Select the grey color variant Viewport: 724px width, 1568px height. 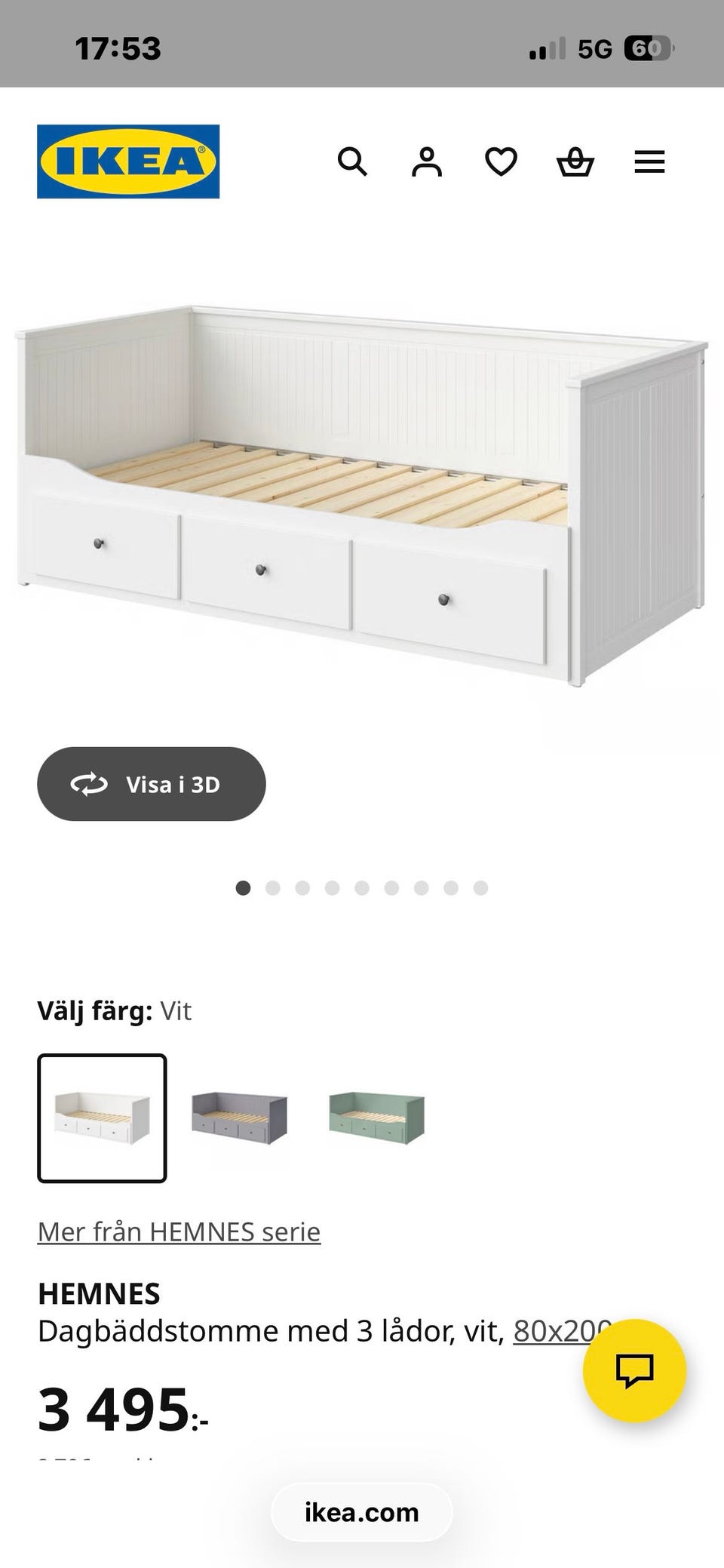point(239,1118)
